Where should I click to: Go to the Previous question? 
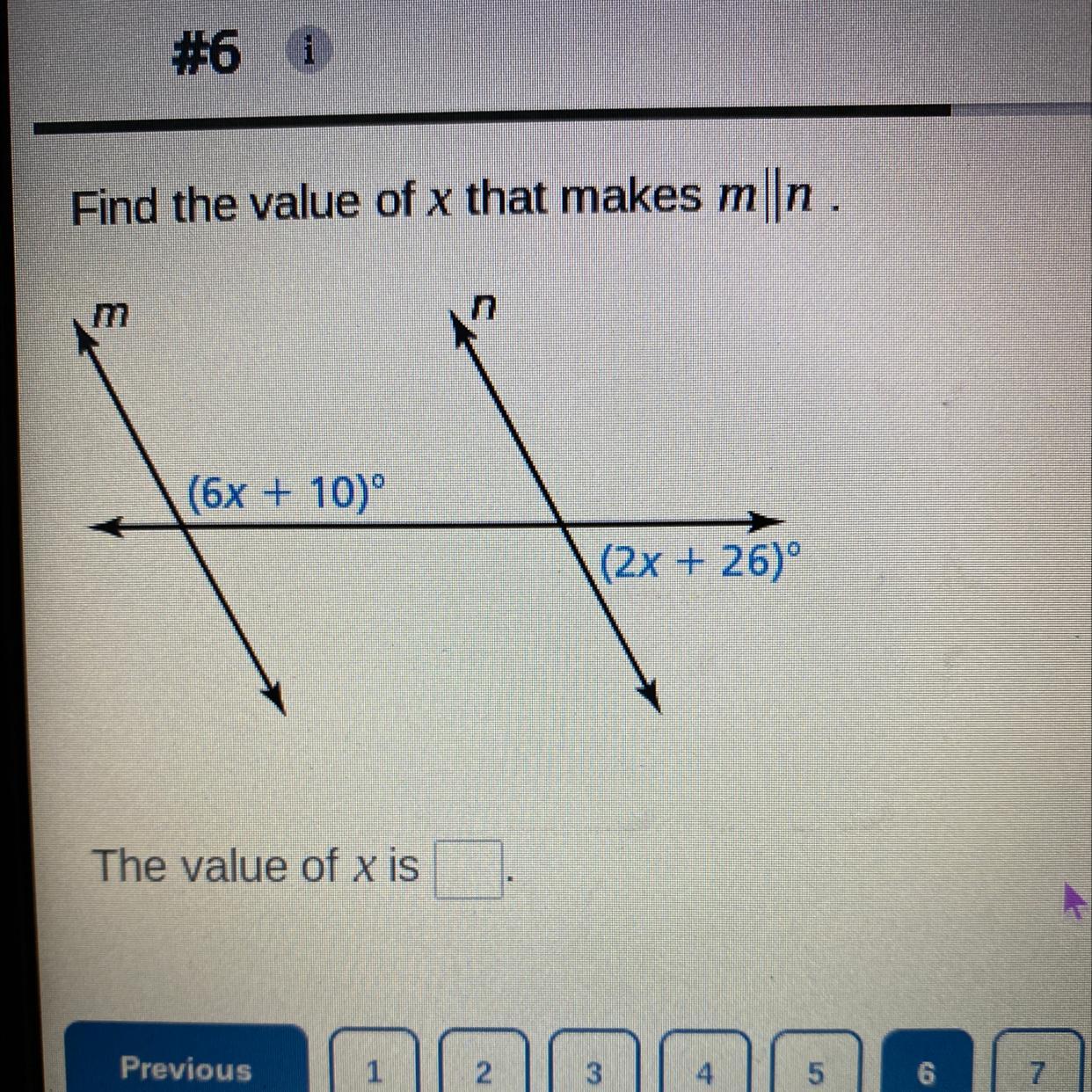[x=186, y=1060]
